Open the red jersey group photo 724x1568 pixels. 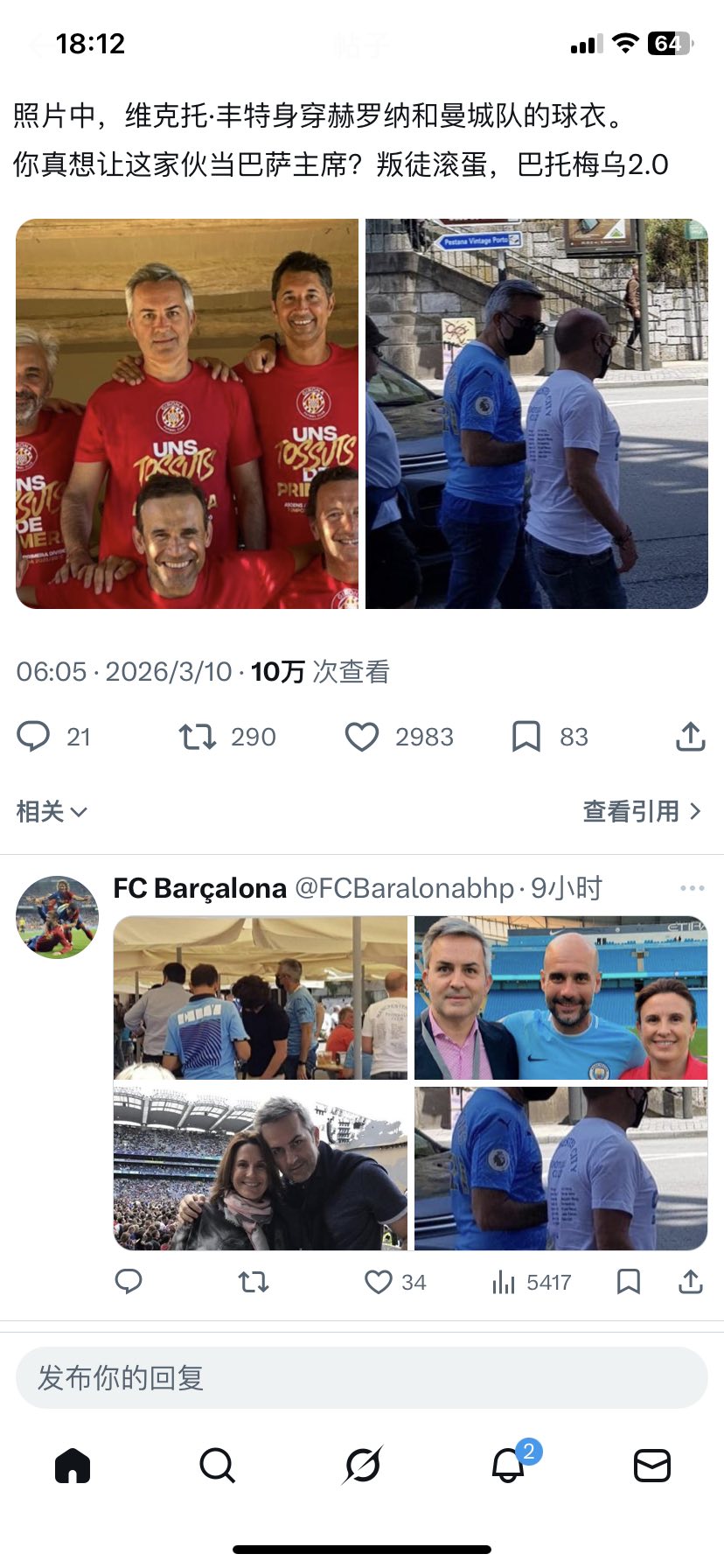click(187, 413)
